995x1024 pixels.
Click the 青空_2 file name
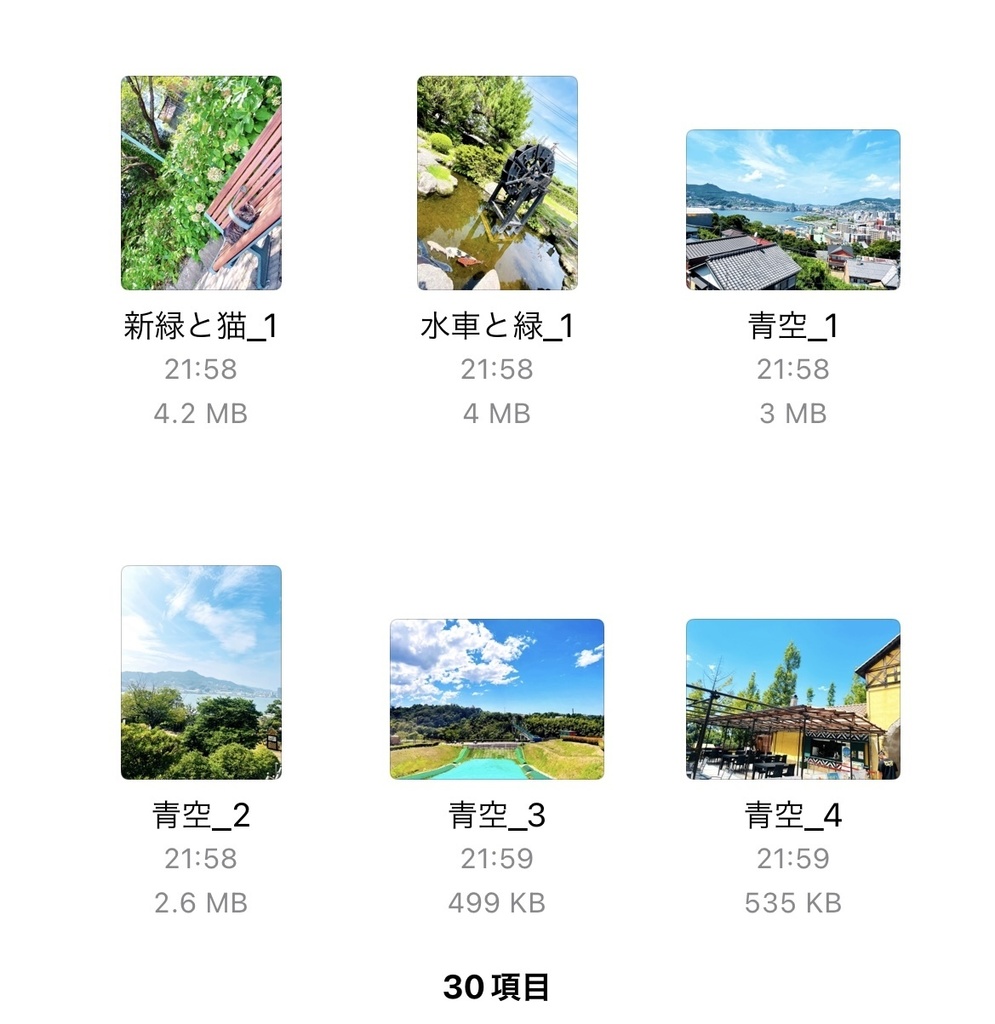click(200, 814)
